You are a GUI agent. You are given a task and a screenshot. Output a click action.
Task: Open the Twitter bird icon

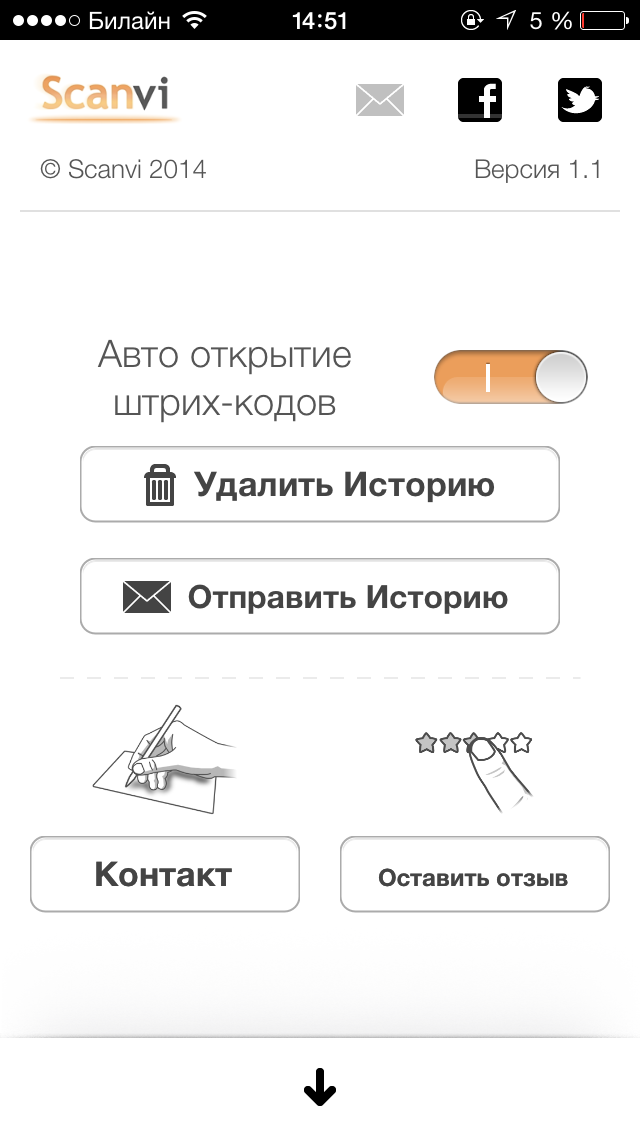click(580, 100)
